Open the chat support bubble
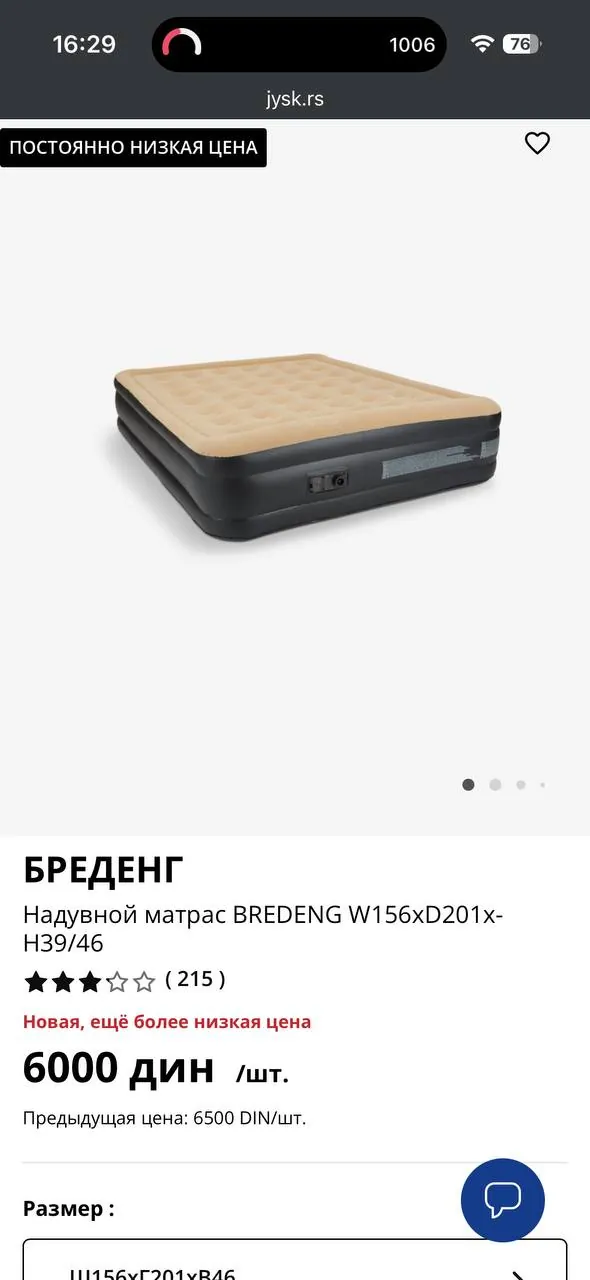Image resolution: width=590 pixels, height=1280 pixels. pos(503,1200)
